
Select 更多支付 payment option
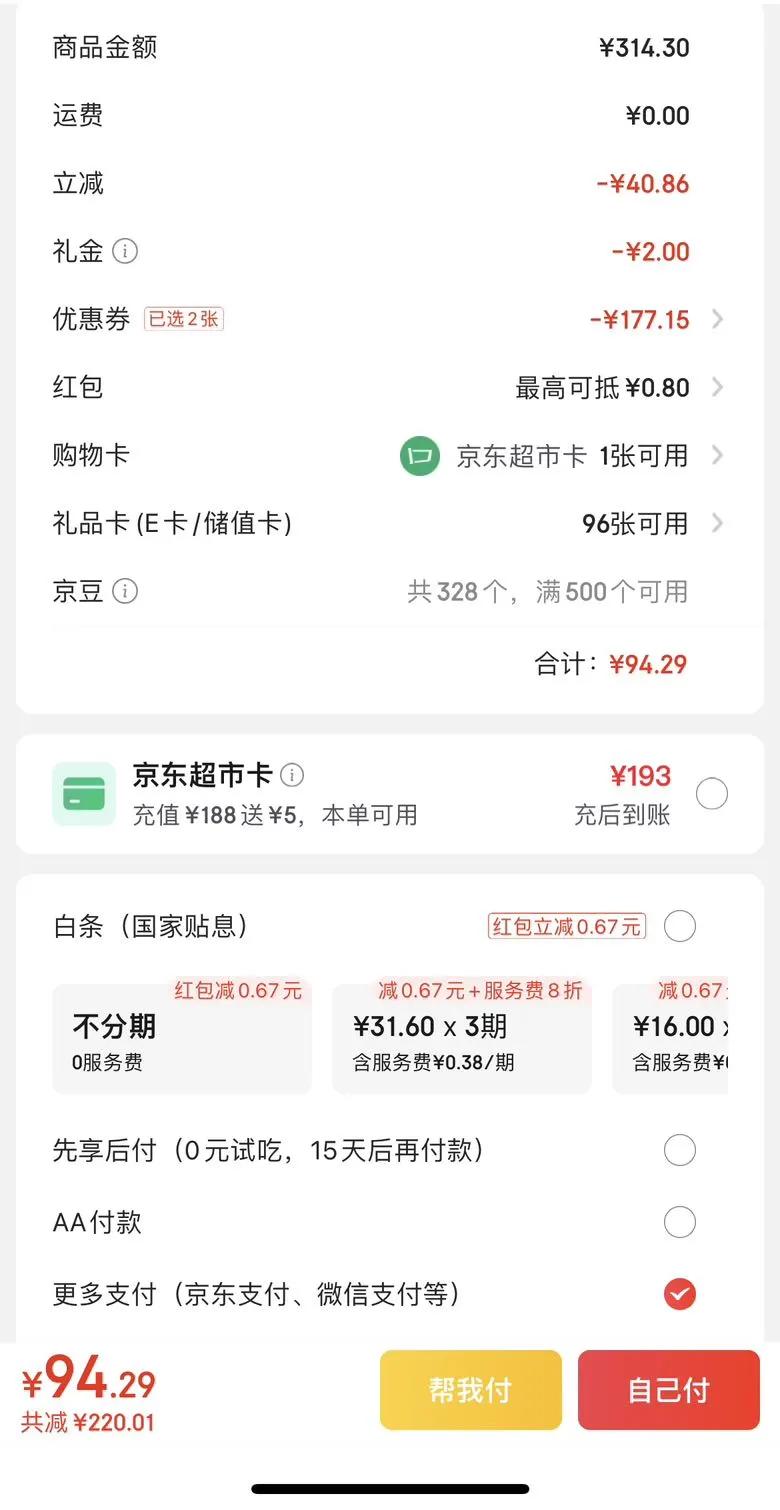coord(679,1295)
